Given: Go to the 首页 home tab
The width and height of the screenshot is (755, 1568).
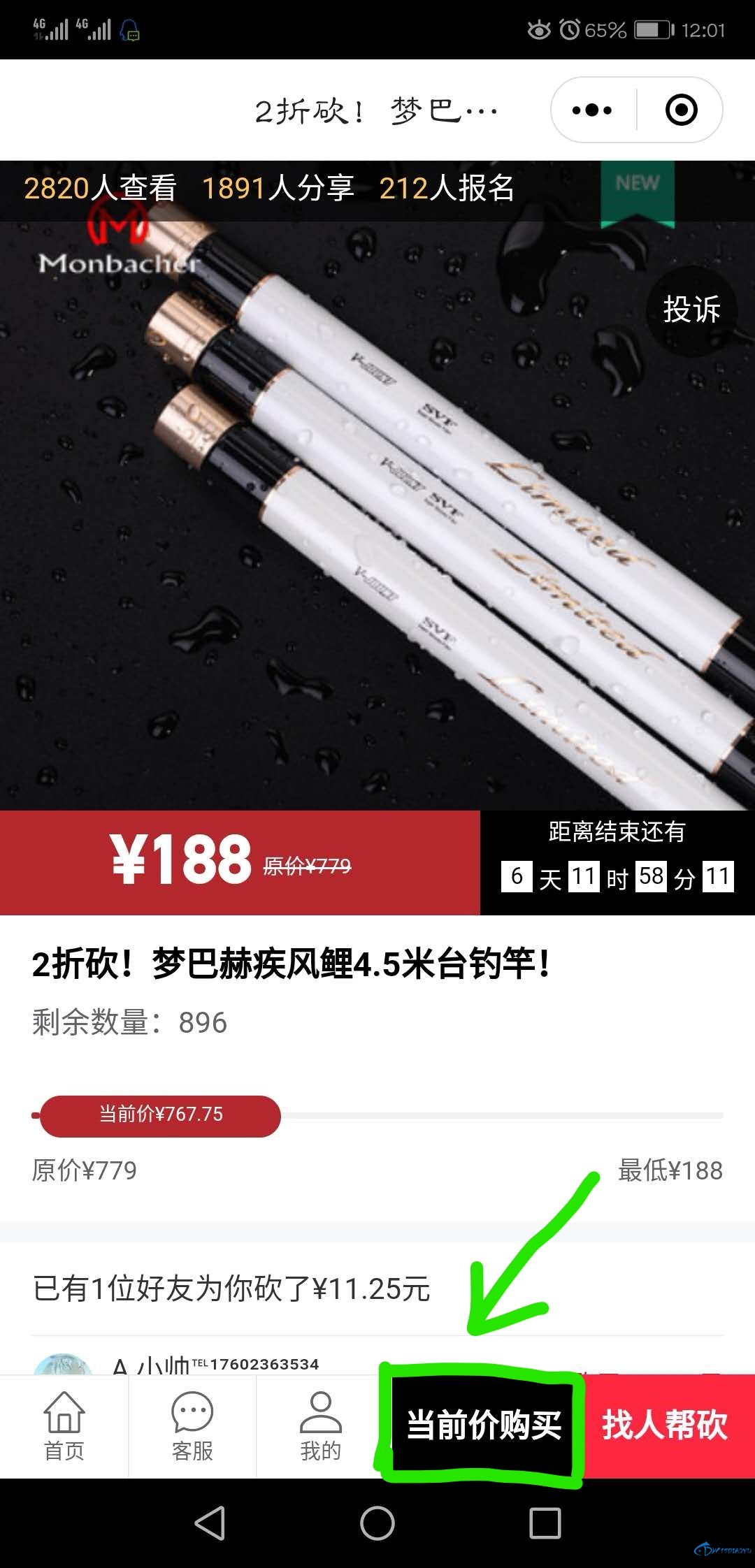Looking at the screenshot, I should pos(64,1426).
